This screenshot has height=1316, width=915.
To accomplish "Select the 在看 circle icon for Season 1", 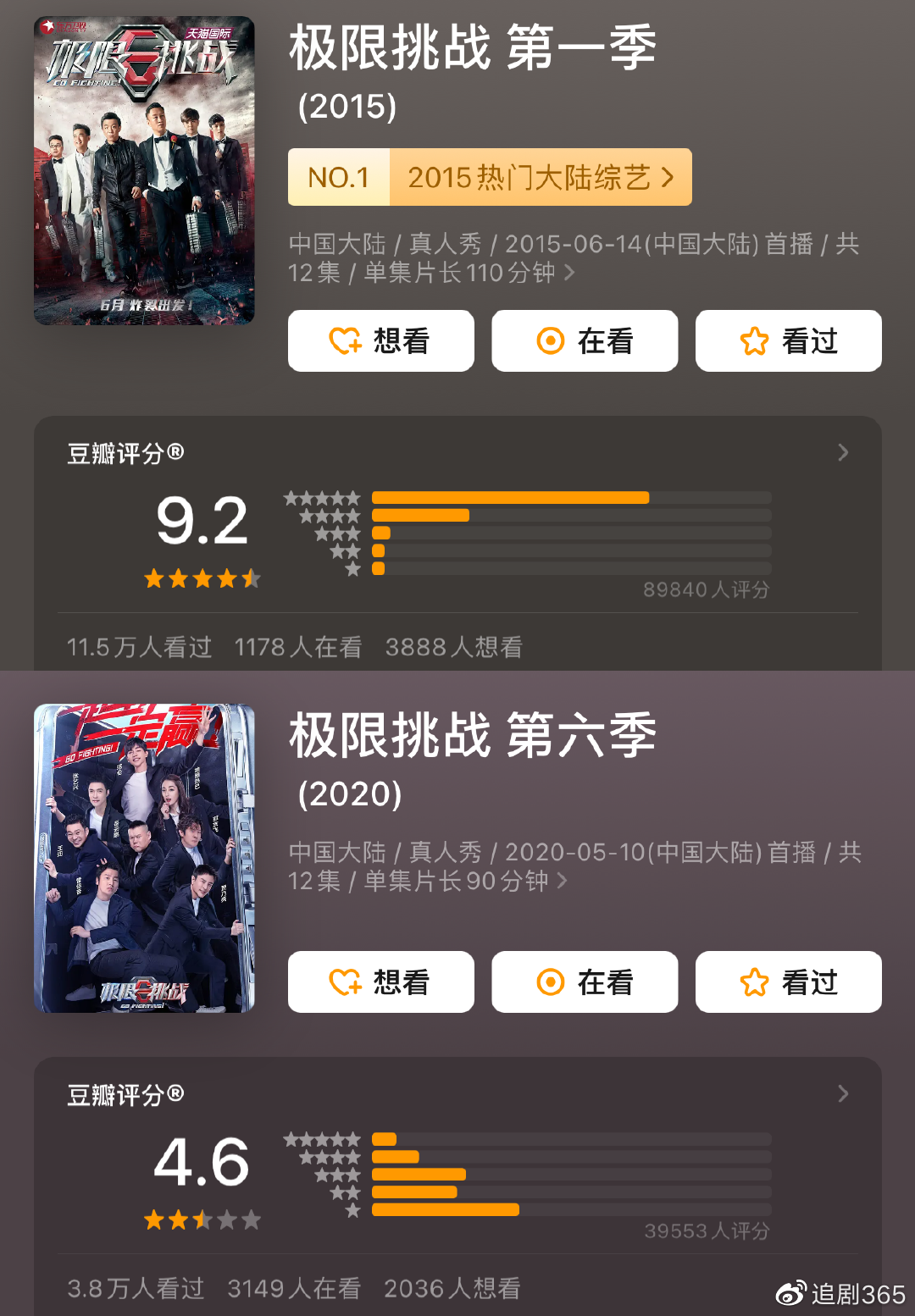I will coord(551,340).
